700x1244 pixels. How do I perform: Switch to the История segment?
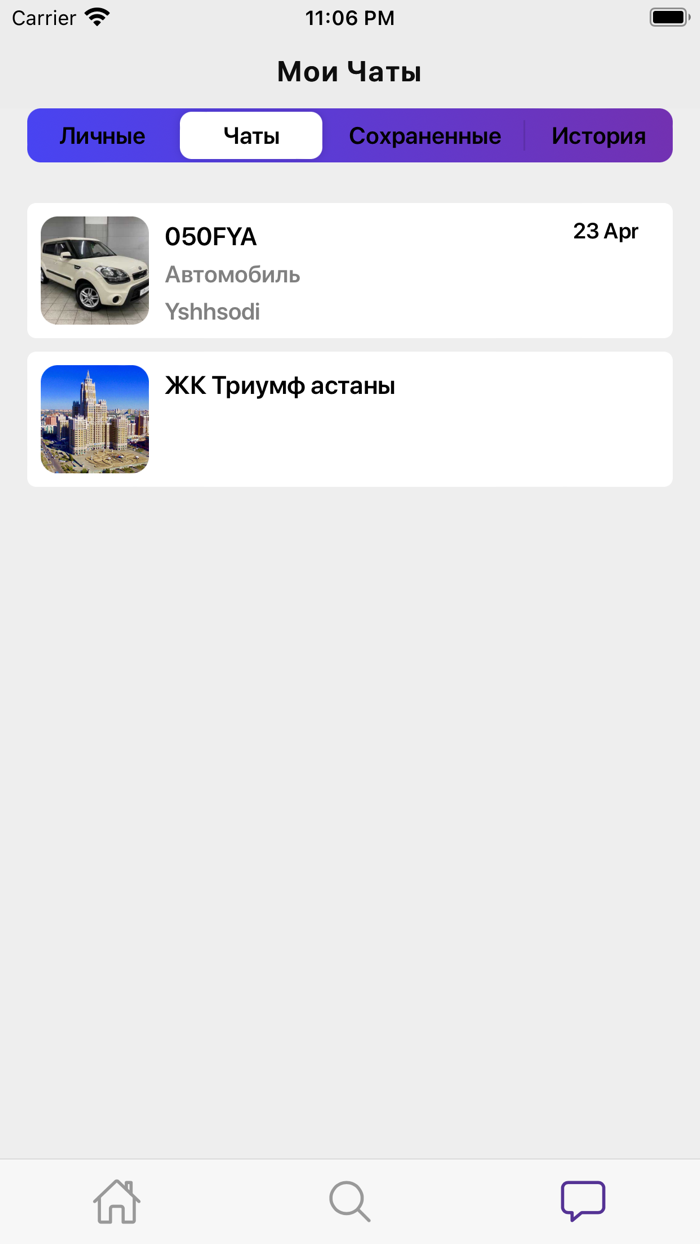(598, 136)
